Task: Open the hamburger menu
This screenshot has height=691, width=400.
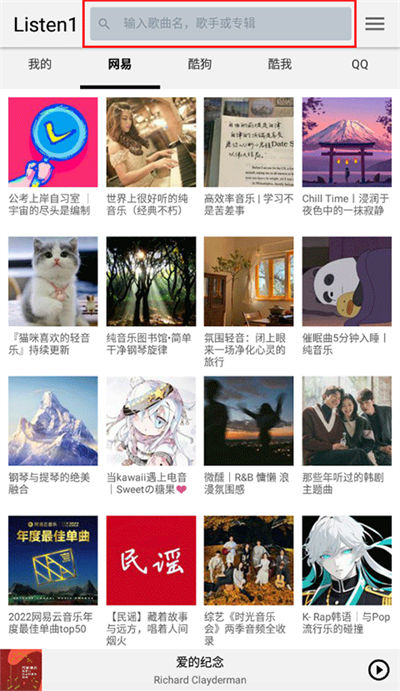Action: tap(375, 23)
